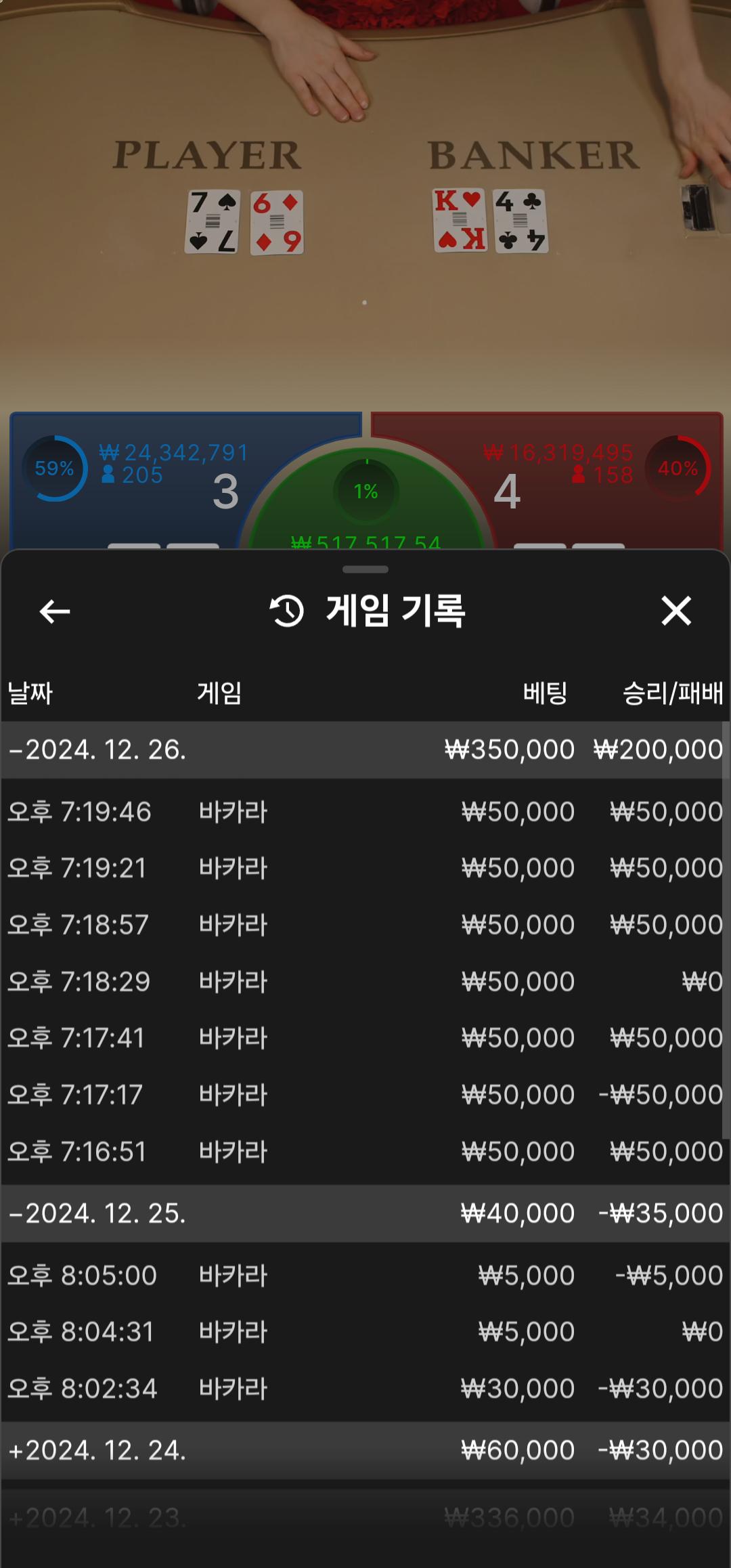Collapse the 2024. 12. 25. date group
This screenshot has height=1568, width=731.
tap(98, 1213)
